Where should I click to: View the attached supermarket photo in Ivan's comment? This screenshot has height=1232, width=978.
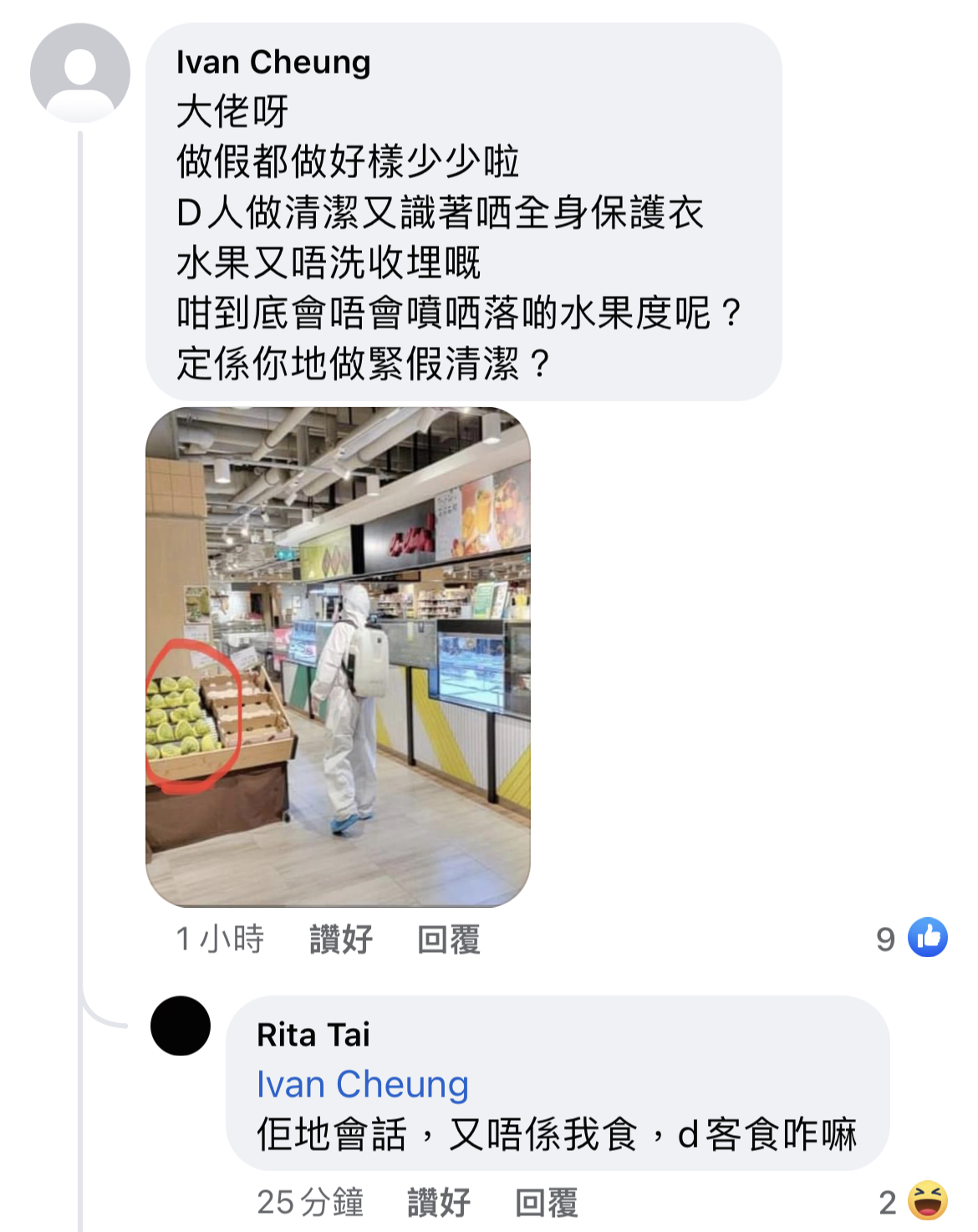coord(338,657)
